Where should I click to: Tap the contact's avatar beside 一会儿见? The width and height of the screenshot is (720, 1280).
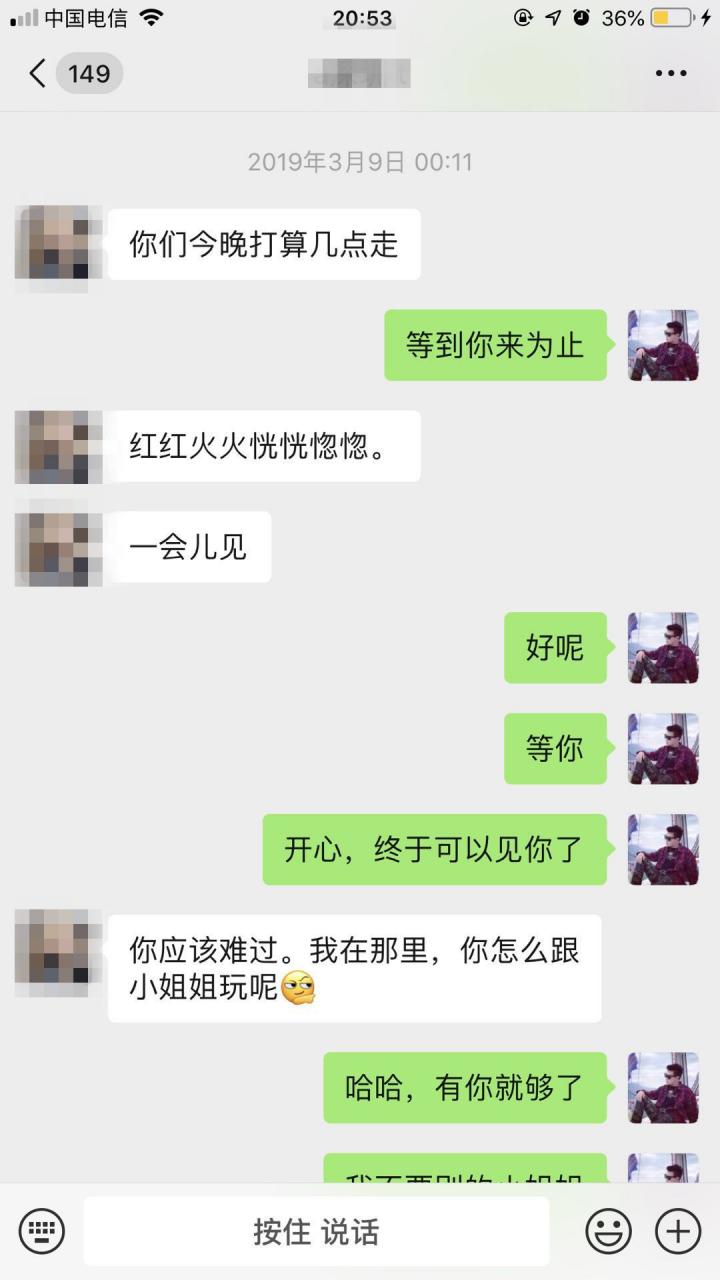57,547
